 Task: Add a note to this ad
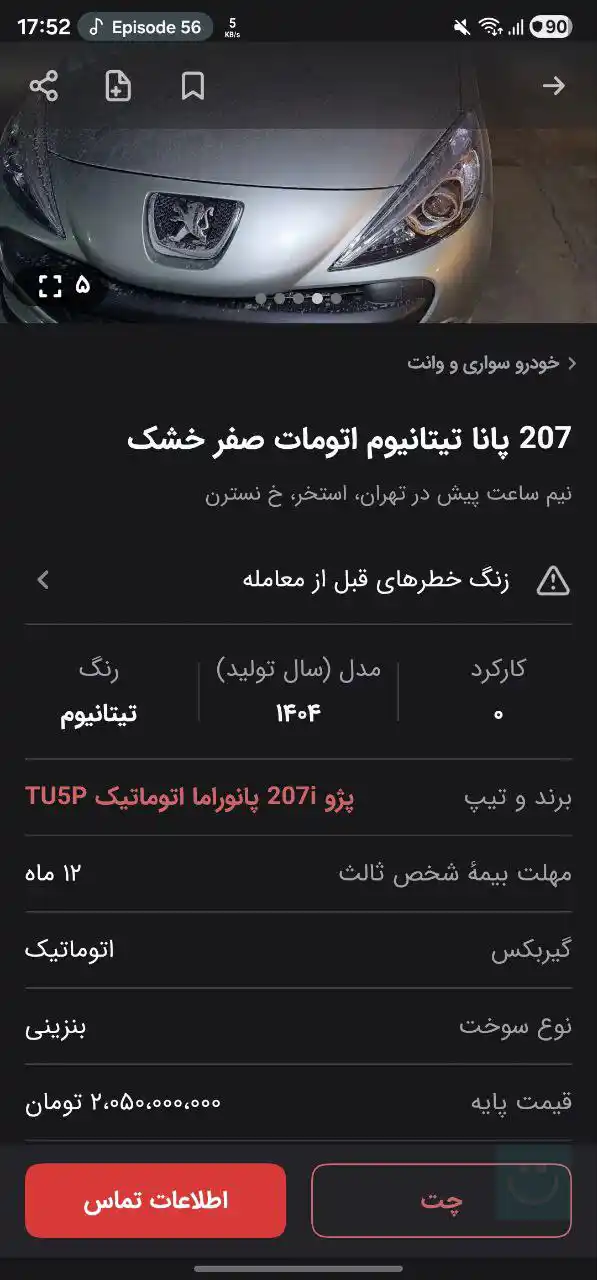pos(118,87)
